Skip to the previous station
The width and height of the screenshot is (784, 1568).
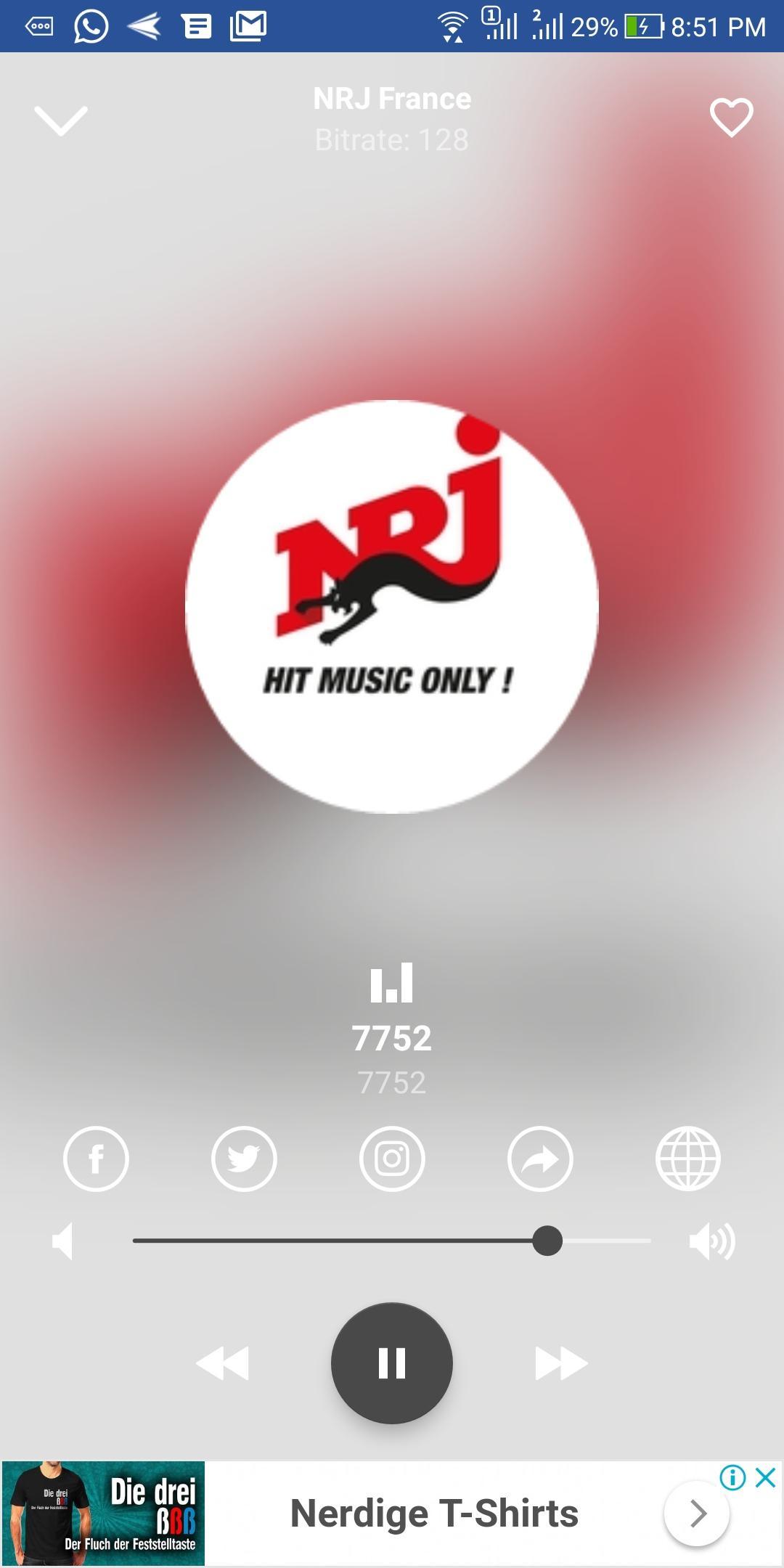[x=223, y=1363]
